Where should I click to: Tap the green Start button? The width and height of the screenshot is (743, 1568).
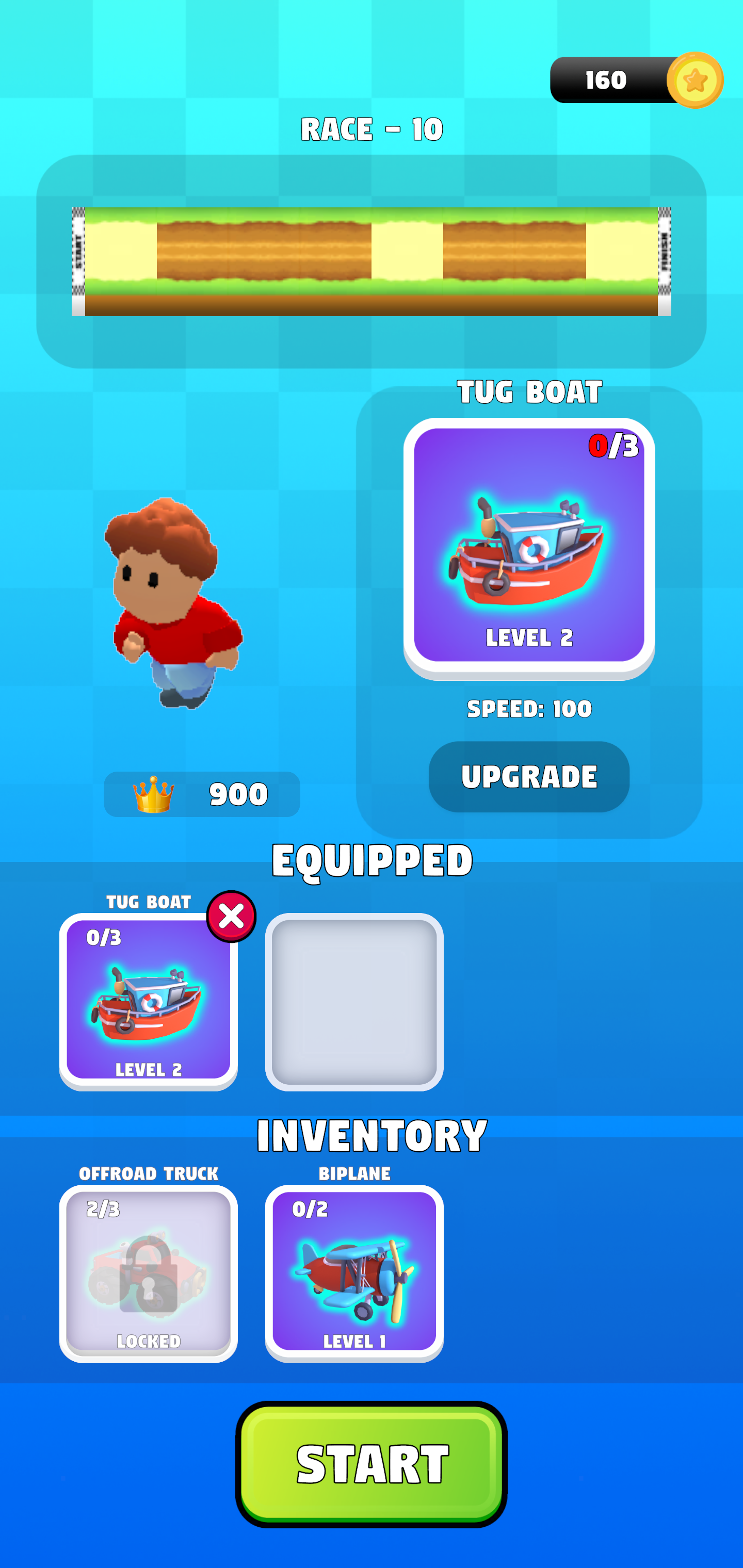(x=371, y=1463)
